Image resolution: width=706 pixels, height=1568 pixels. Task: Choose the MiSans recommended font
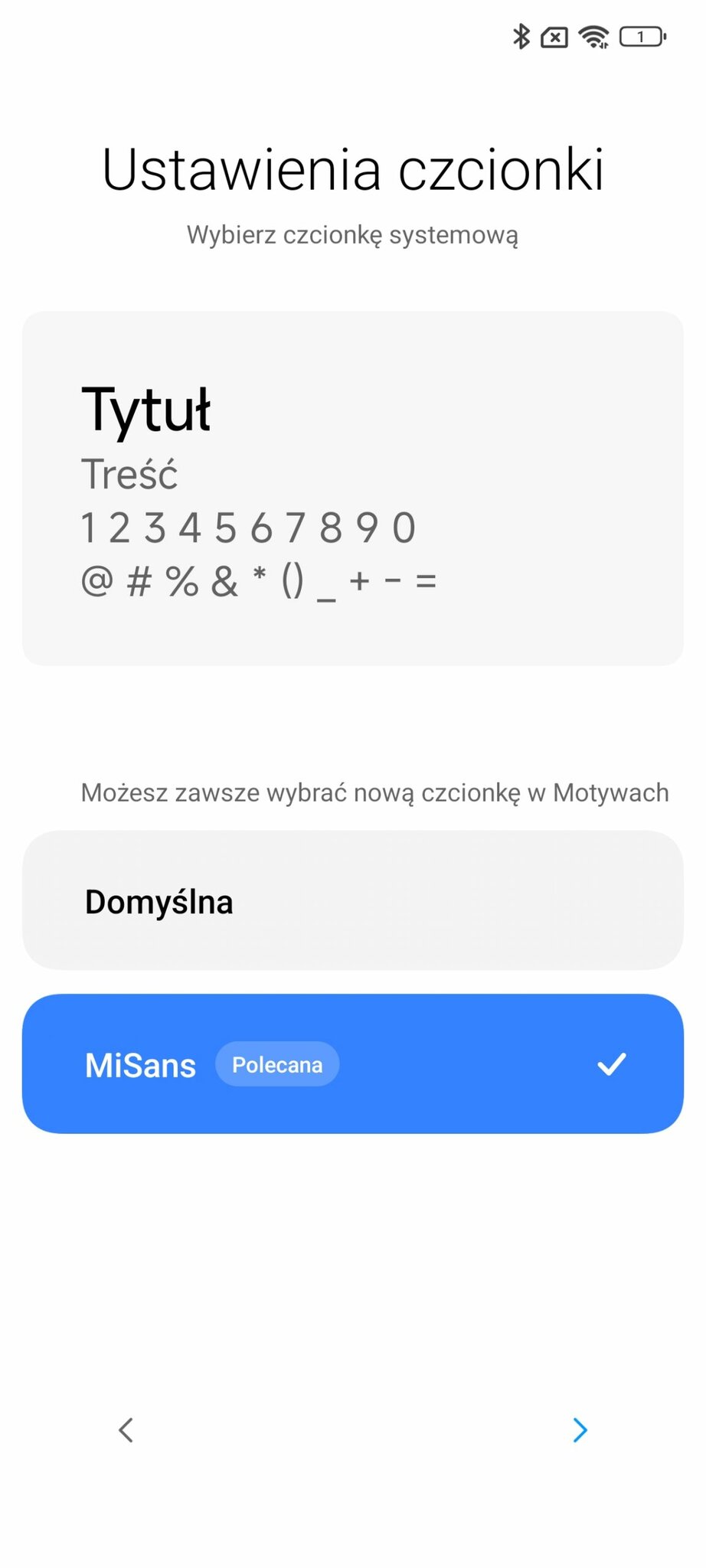click(352, 1064)
